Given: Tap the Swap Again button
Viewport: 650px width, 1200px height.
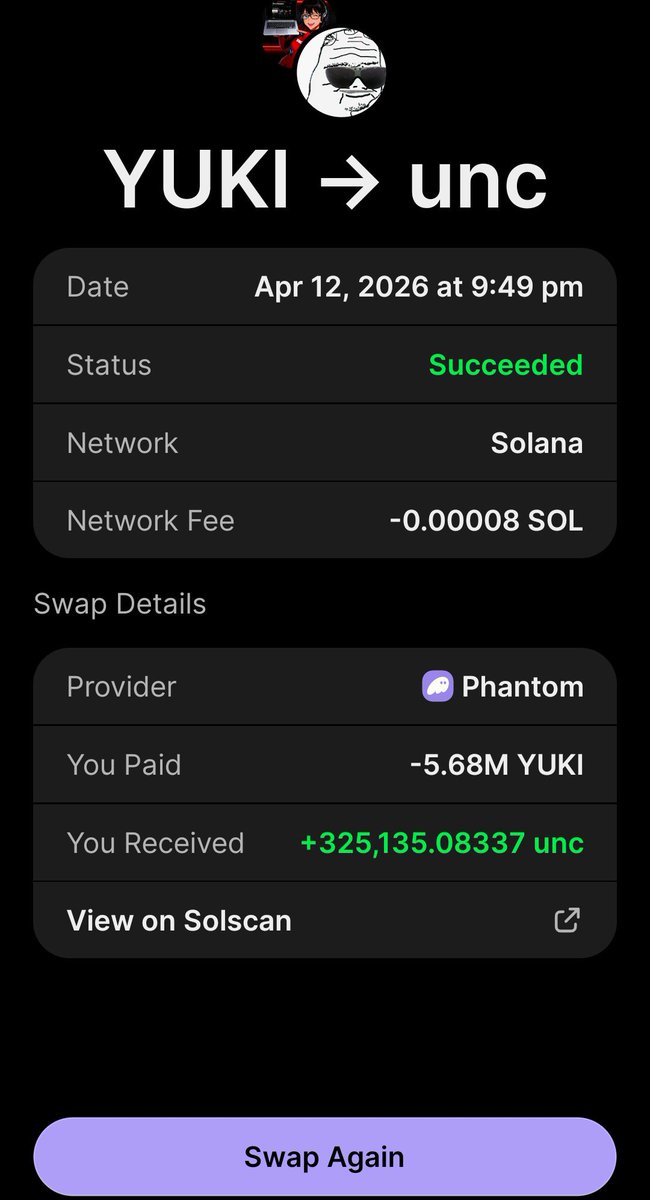Looking at the screenshot, I should [325, 1157].
